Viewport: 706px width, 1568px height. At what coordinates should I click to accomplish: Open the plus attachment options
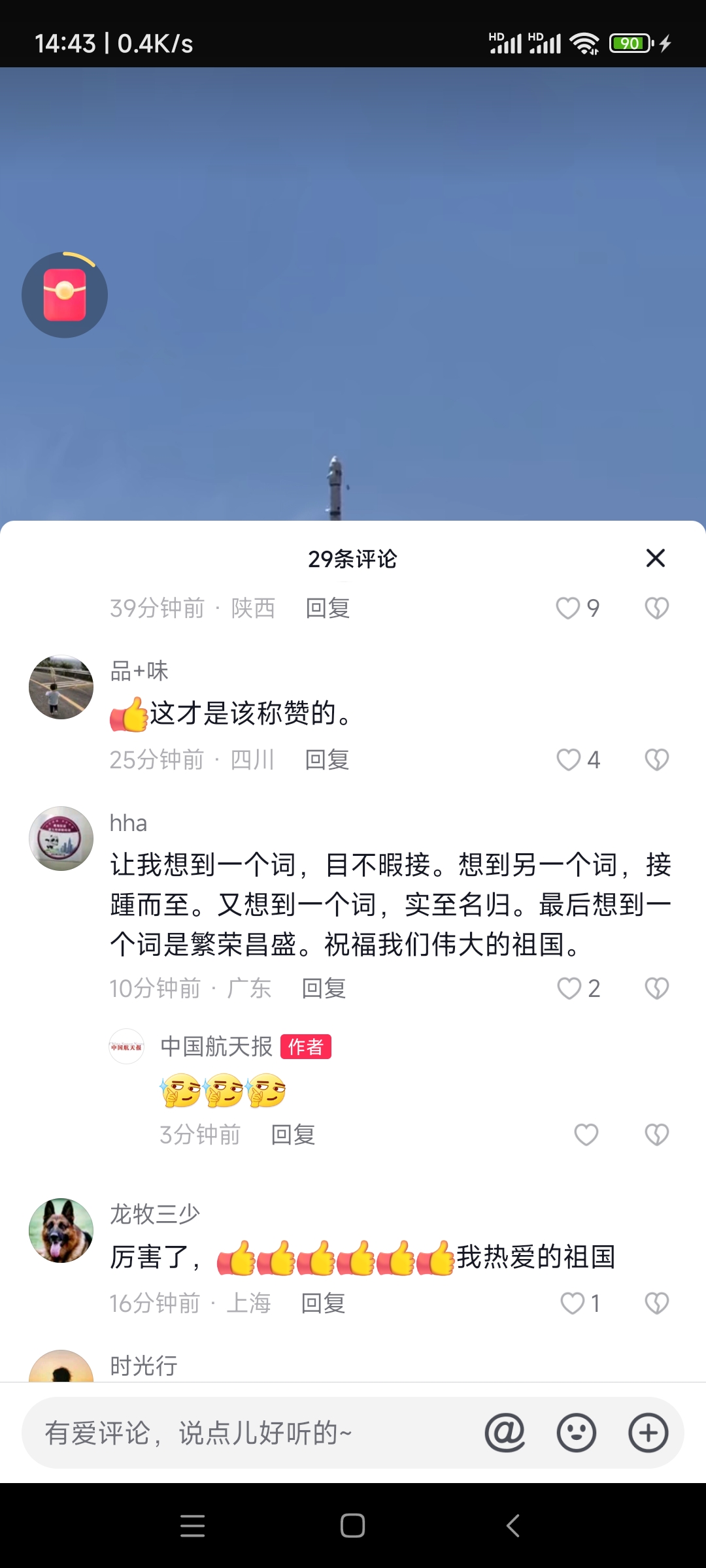pyautogui.click(x=648, y=1433)
